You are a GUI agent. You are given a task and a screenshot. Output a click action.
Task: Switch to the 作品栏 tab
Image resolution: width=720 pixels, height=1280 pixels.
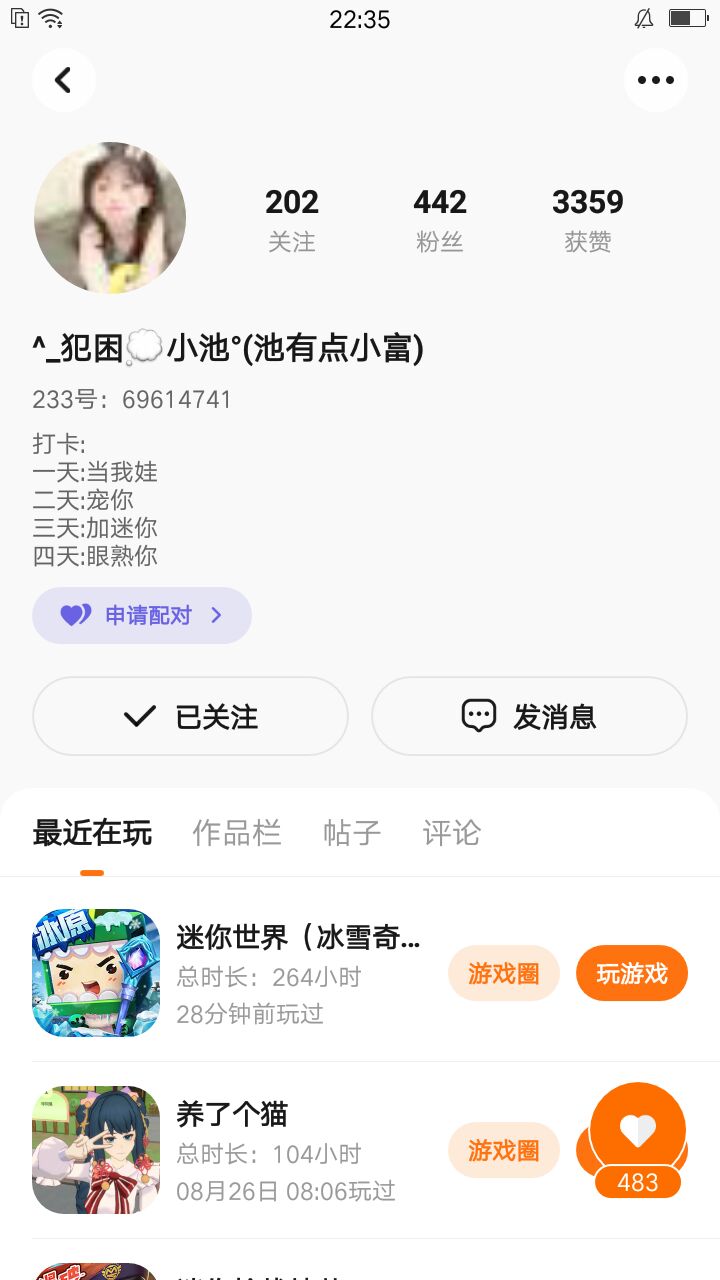click(x=237, y=833)
